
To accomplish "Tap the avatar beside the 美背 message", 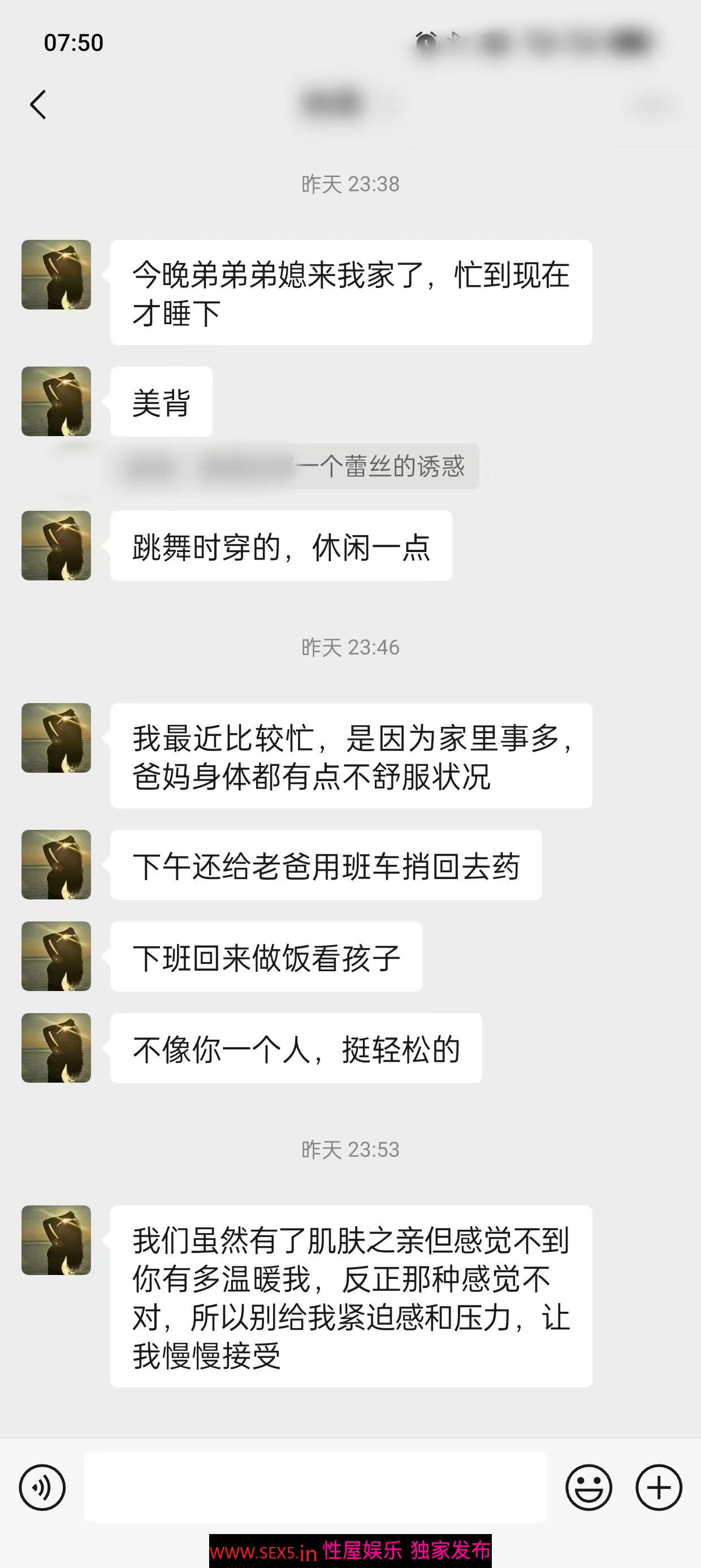I will click(56, 401).
